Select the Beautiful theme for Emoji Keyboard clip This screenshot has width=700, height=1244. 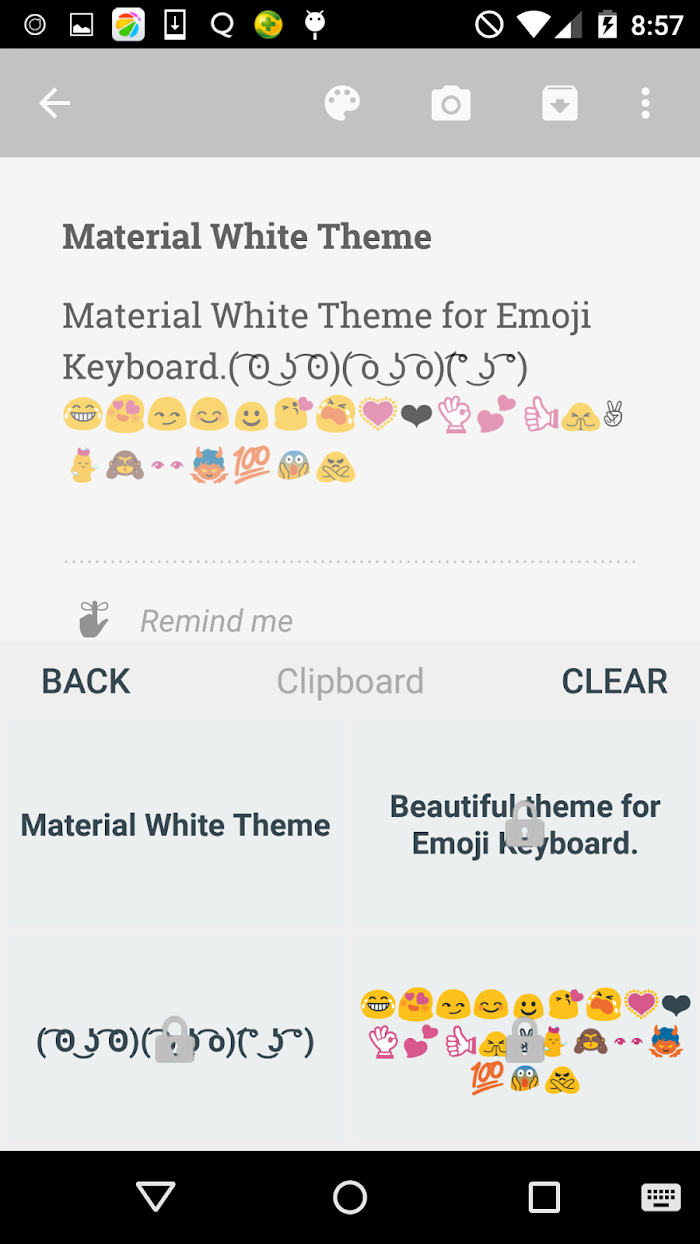pos(525,825)
